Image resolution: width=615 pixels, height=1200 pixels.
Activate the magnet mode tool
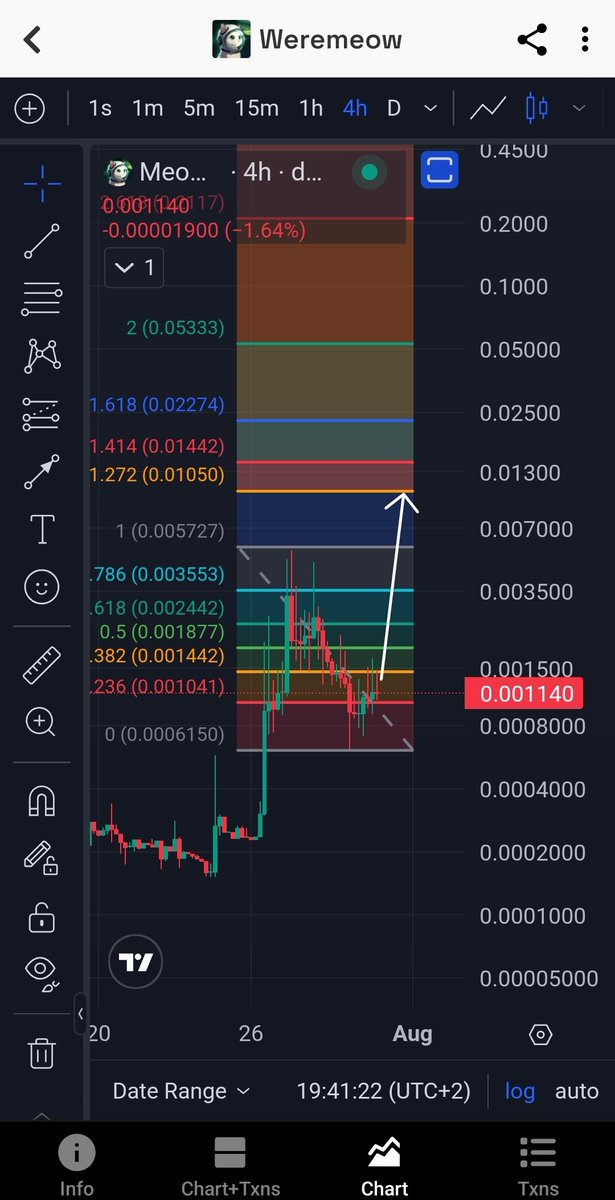[x=41, y=801]
